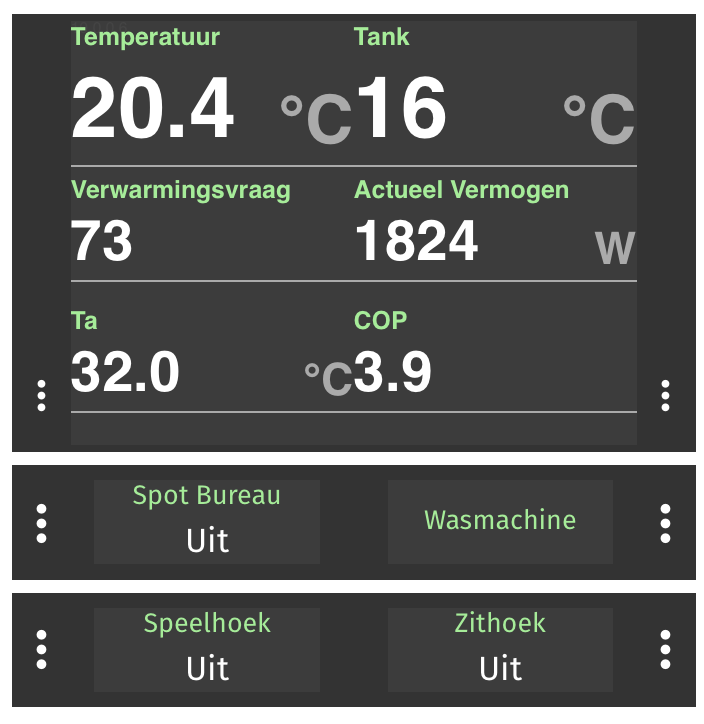
Task: Open the three-dot menu next to COP
Action: 665,395
